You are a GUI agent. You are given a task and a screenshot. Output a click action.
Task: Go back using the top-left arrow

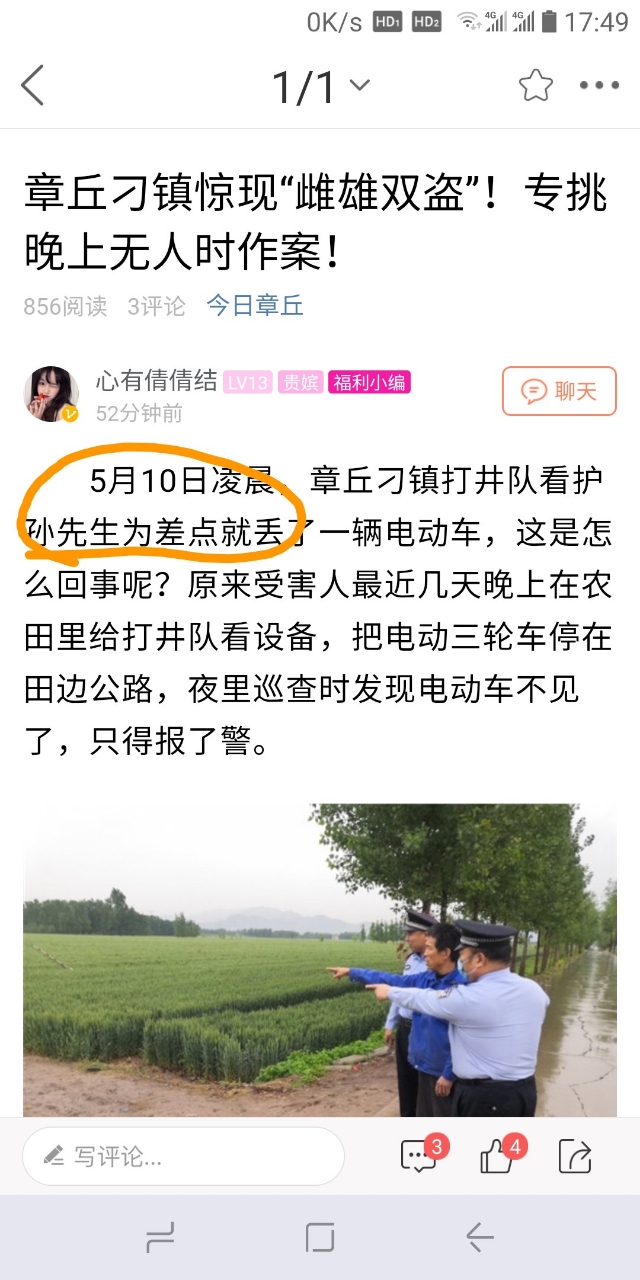coord(33,86)
